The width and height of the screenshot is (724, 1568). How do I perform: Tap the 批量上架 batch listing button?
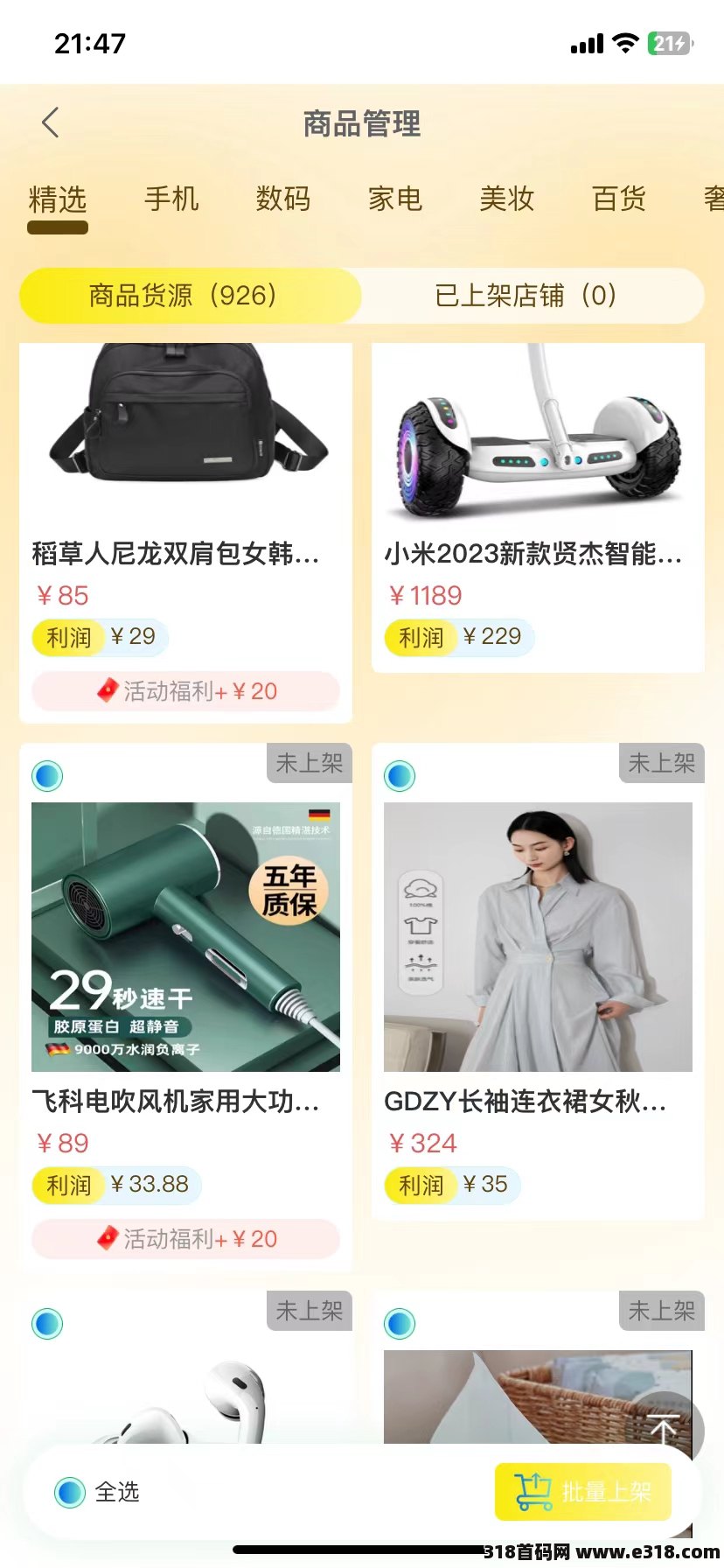click(x=583, y=1492)
